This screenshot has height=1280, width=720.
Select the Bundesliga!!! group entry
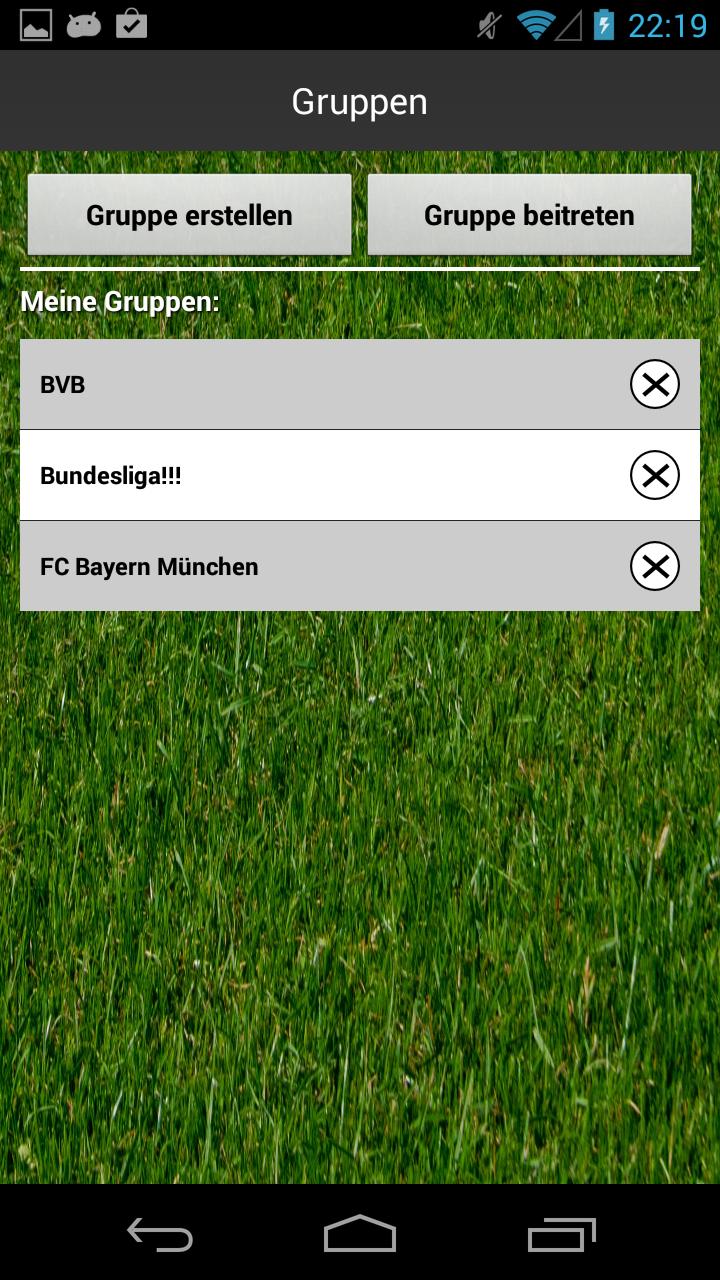point(300,475)
